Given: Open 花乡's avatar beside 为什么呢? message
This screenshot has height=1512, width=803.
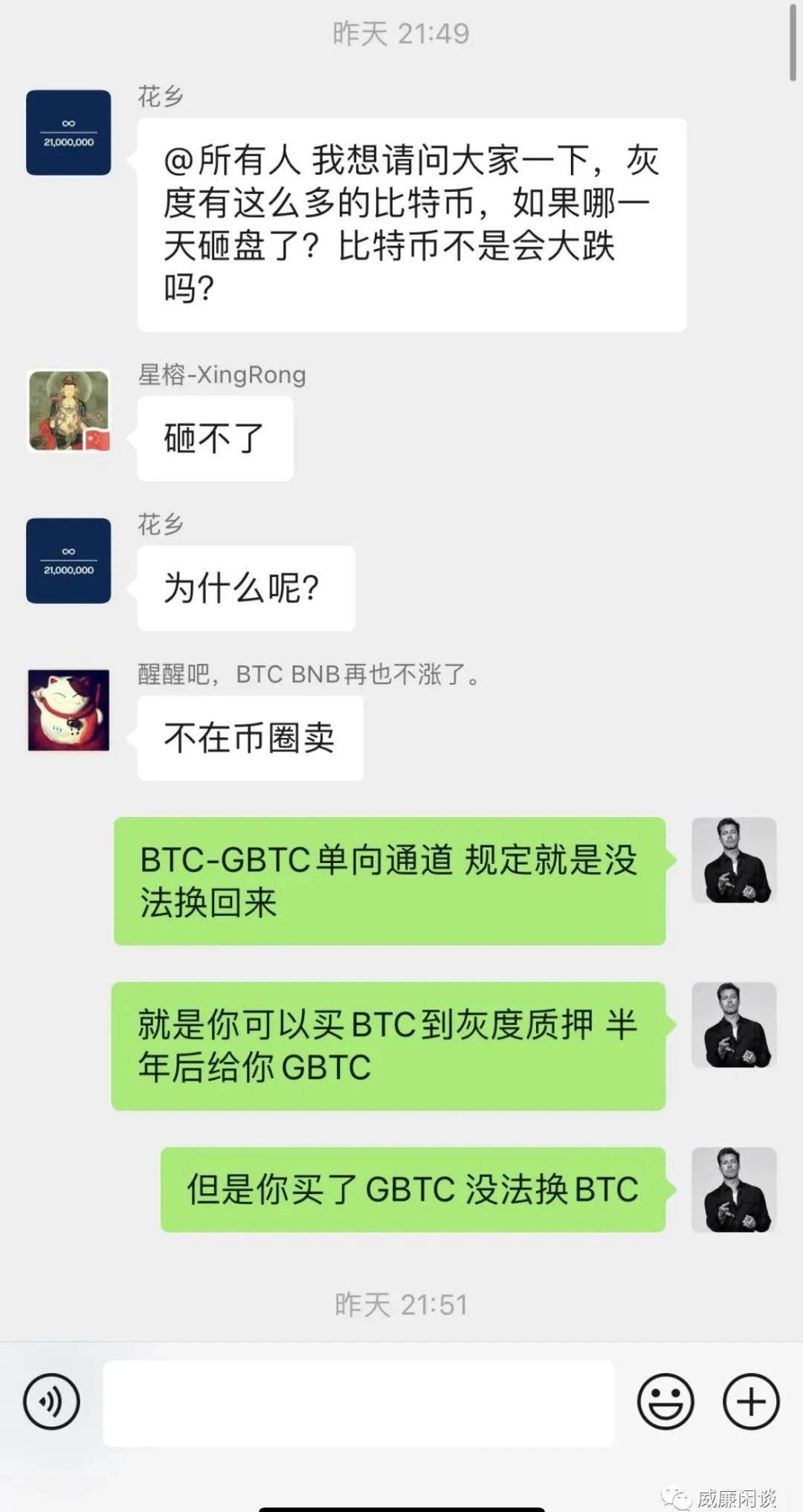Looking at the screenshot, I should tap(68, 560).
